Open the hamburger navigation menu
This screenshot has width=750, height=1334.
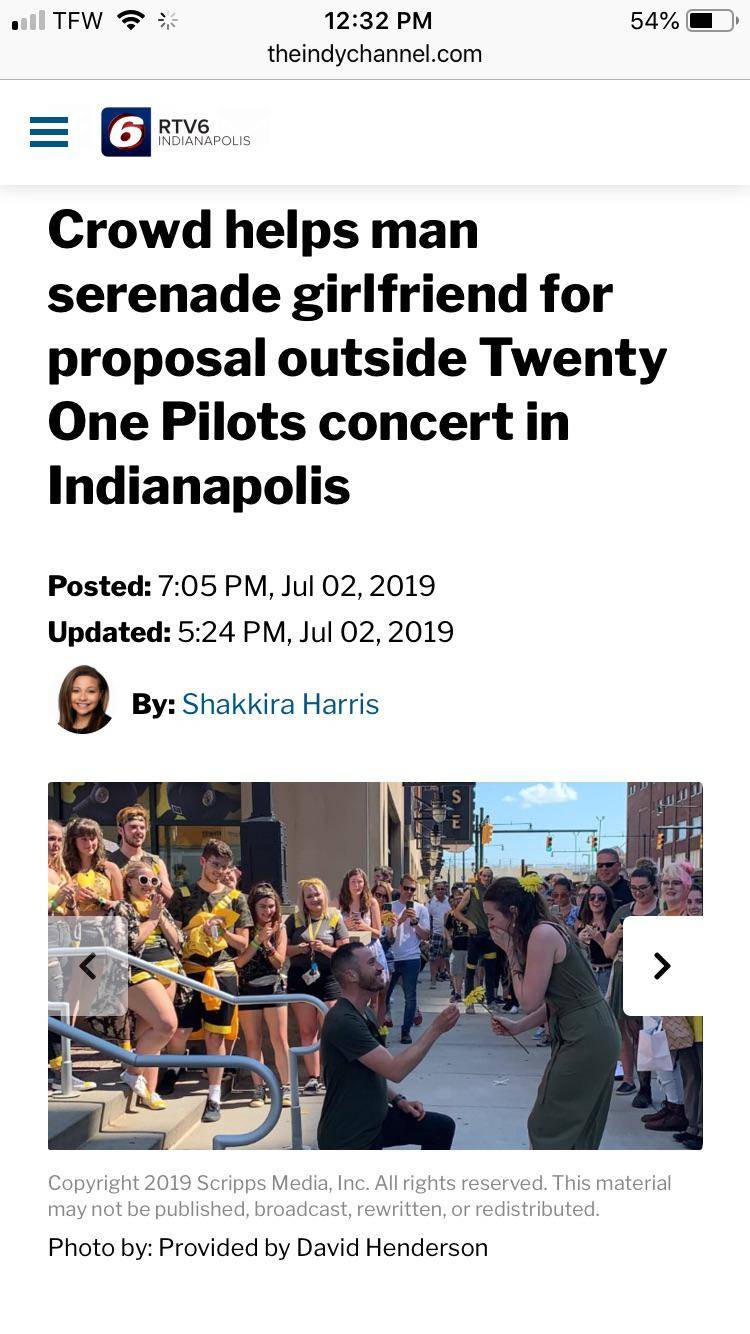pos(49,132)
